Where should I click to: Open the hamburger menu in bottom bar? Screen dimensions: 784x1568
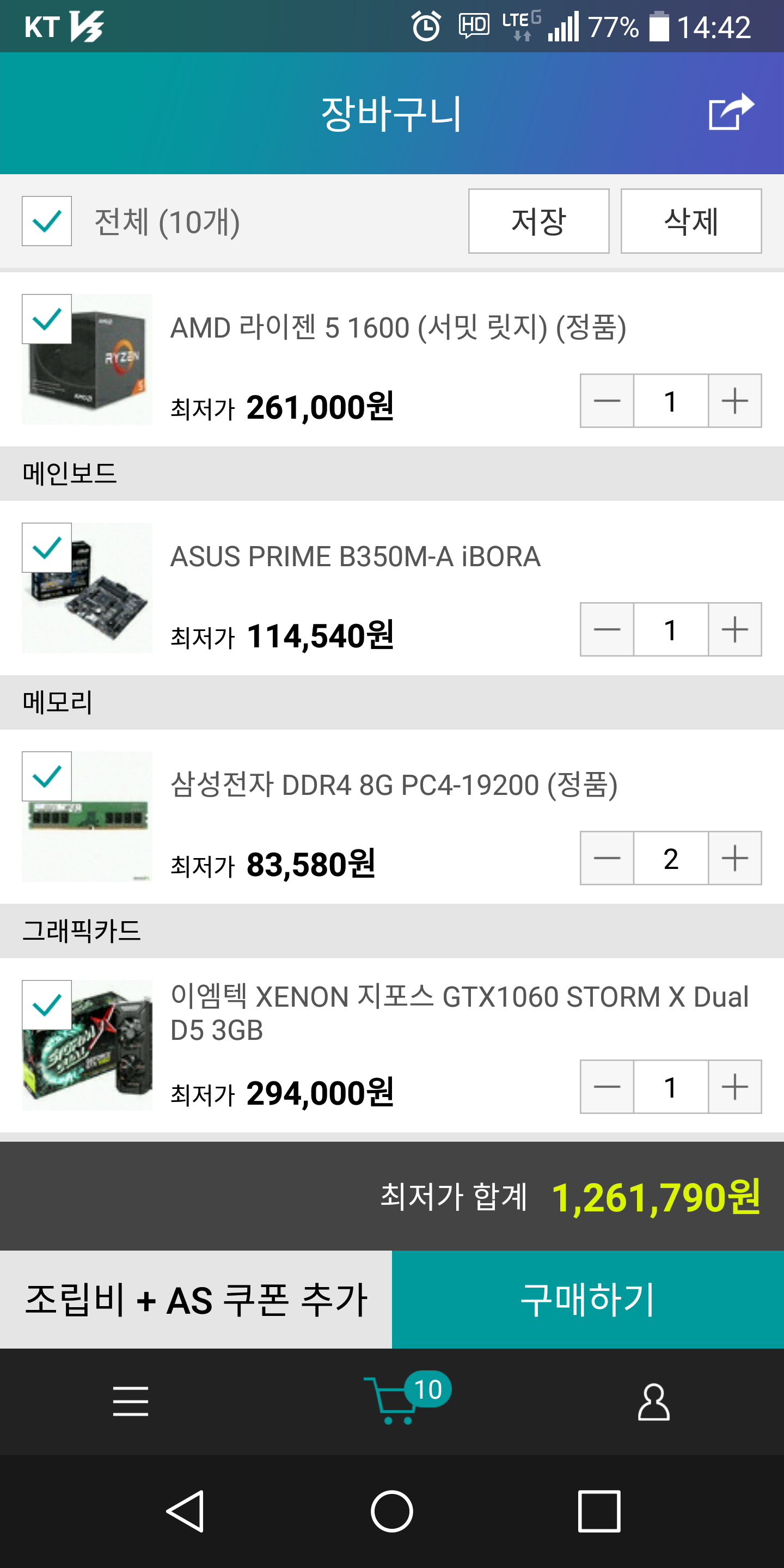pyautogui.click(x=131, y=1401)
